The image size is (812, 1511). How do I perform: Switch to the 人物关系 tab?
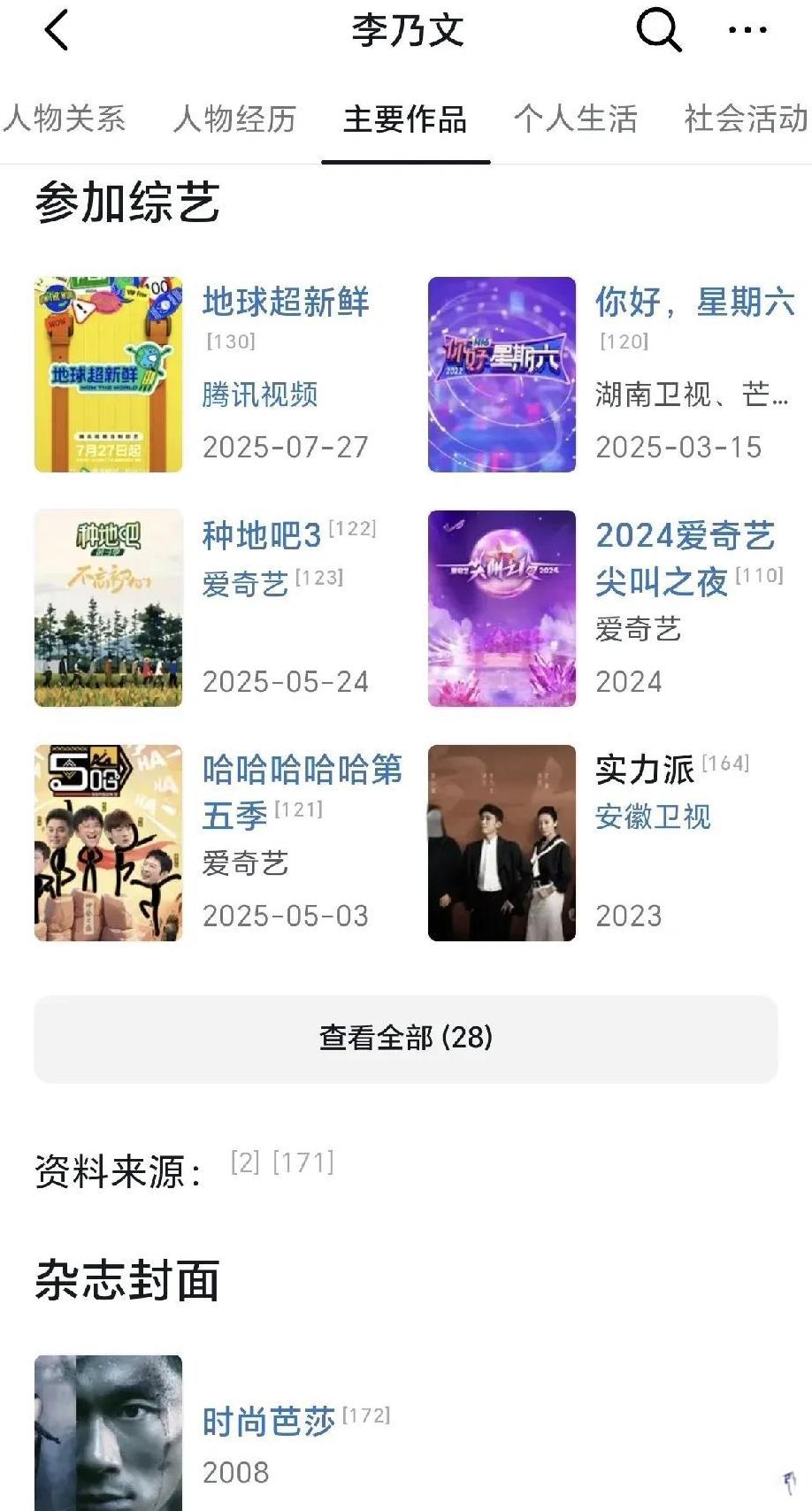click(x=64, y=119)
